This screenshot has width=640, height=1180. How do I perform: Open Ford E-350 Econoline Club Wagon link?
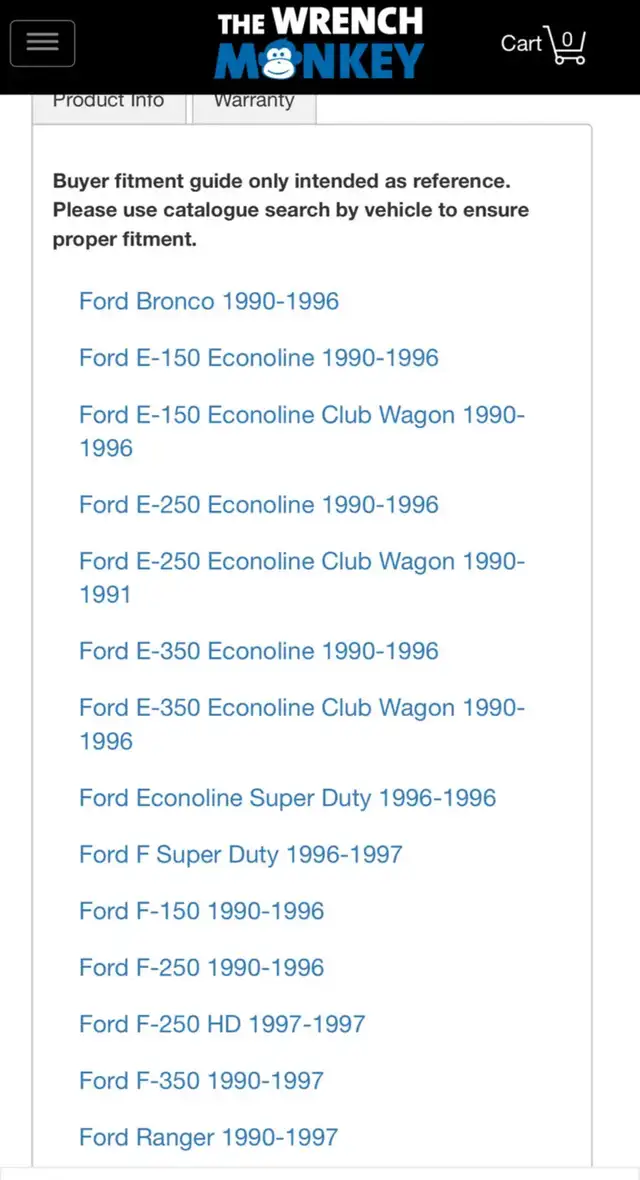pyautogui.click(x=301, y=709)
